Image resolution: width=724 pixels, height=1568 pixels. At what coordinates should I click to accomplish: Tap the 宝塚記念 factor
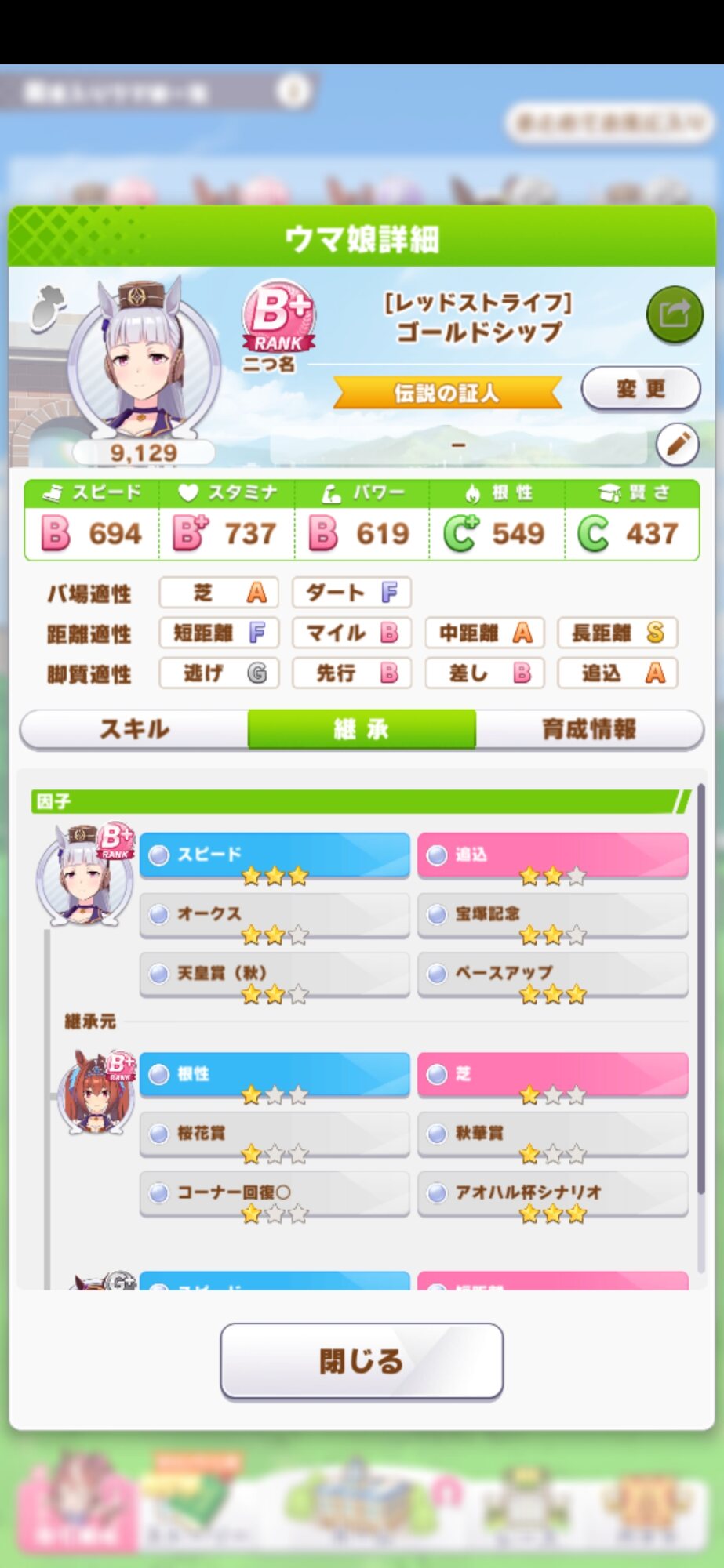pos(553,914)
